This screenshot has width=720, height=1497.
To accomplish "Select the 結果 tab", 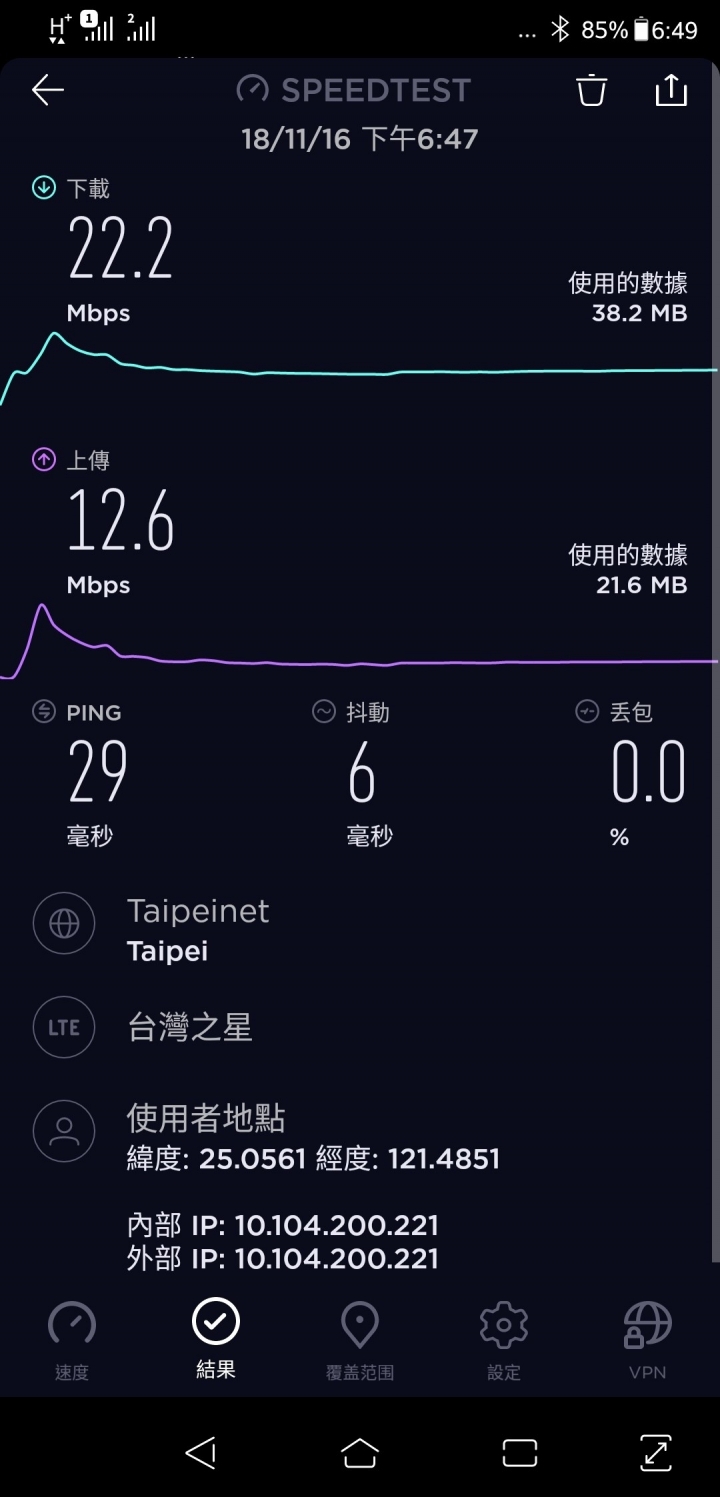I will pyautogui.click(x=216, y=1340).
